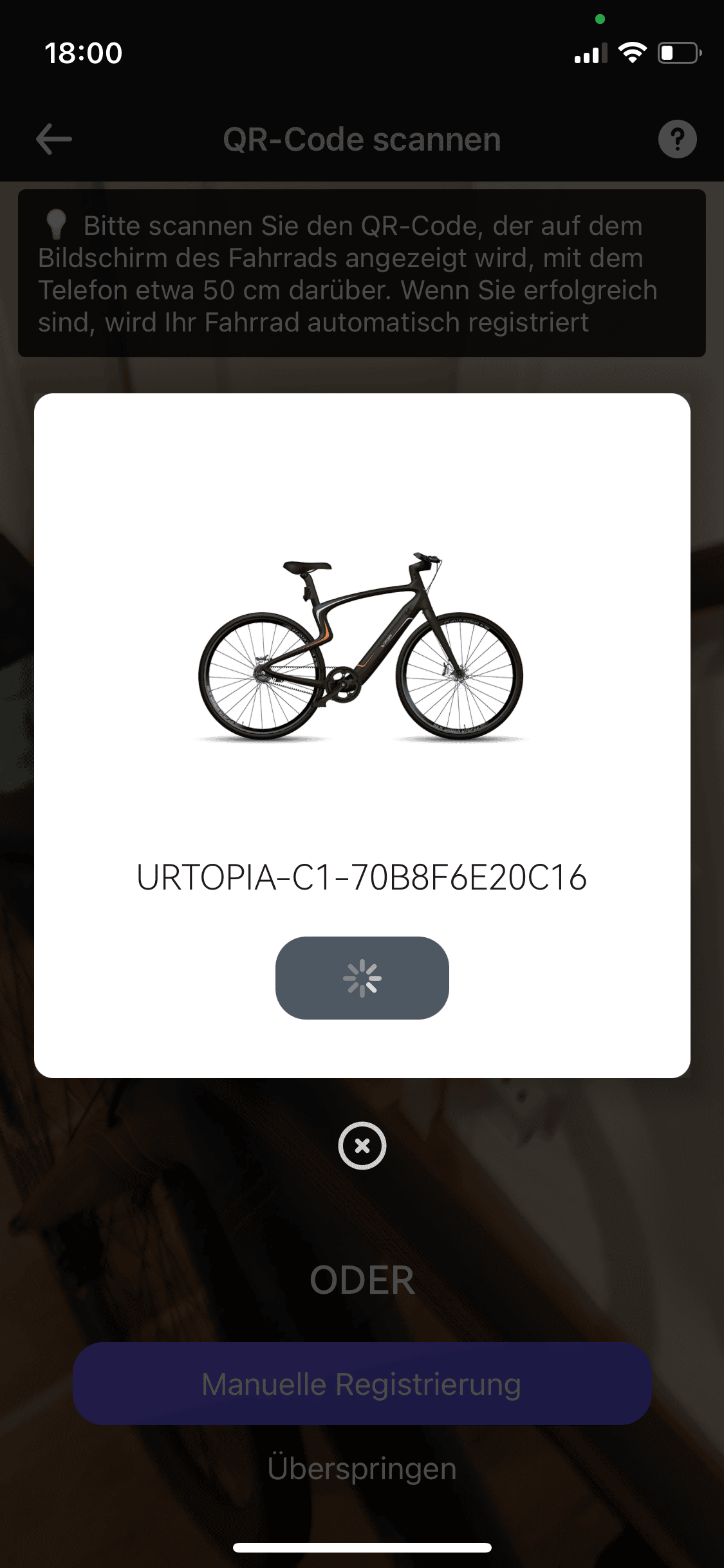The image size is (724, 1568).
Task: Open the help question mark
Action: [677, 139]
